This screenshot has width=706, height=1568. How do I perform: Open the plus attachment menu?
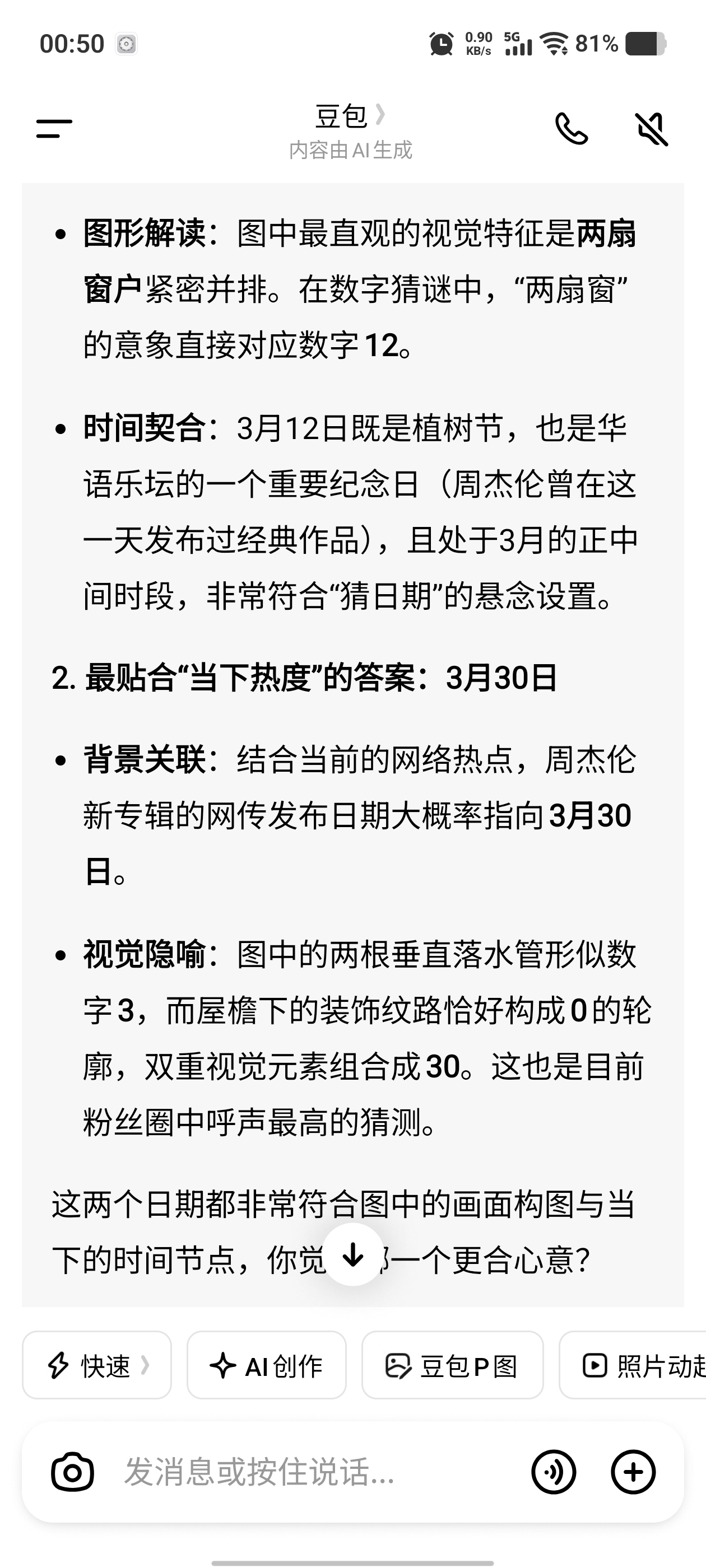tap(634, 1472)
